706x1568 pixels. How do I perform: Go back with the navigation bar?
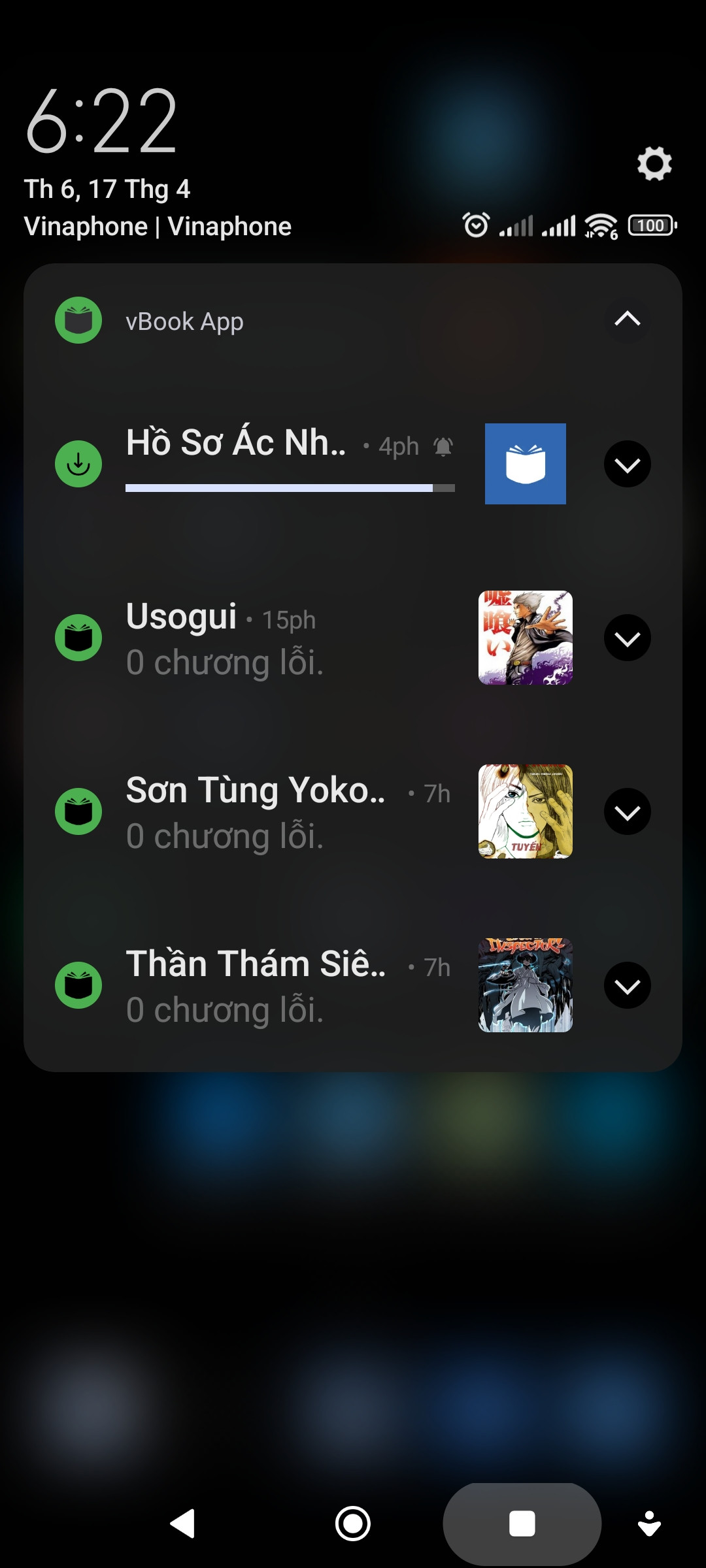coord(183,1524)
